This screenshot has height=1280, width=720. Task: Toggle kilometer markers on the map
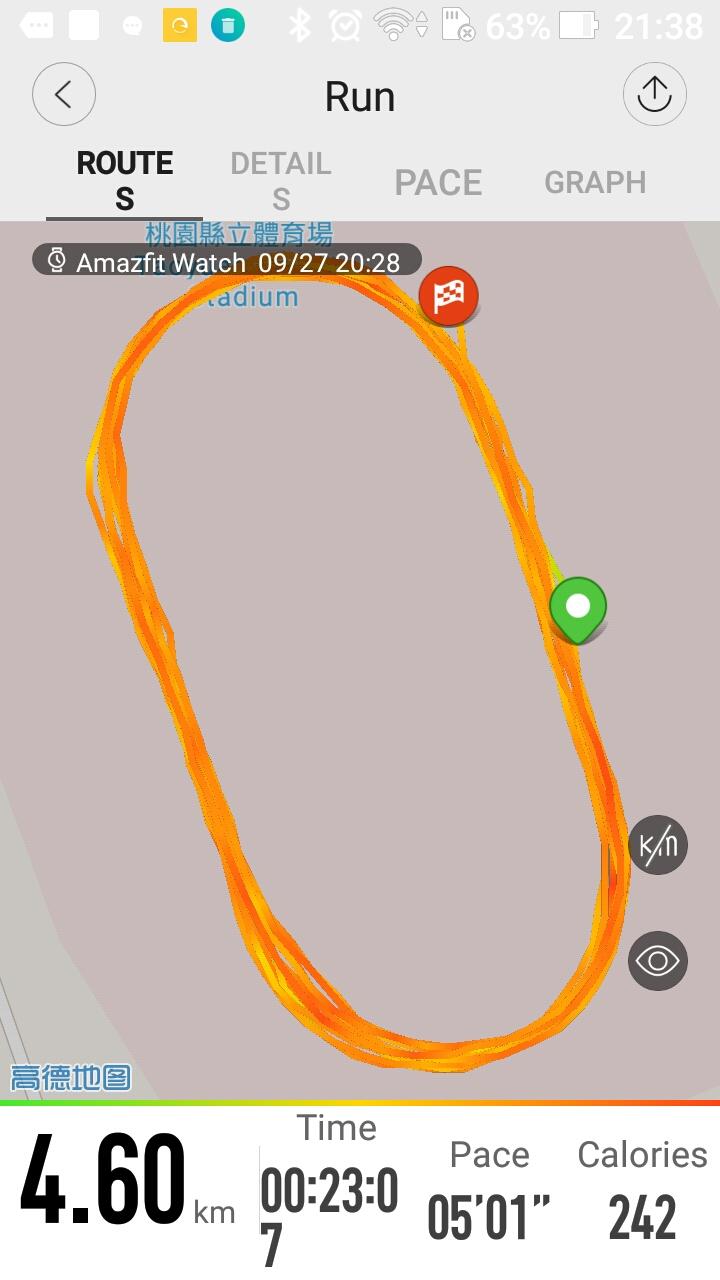pos(658,846)
